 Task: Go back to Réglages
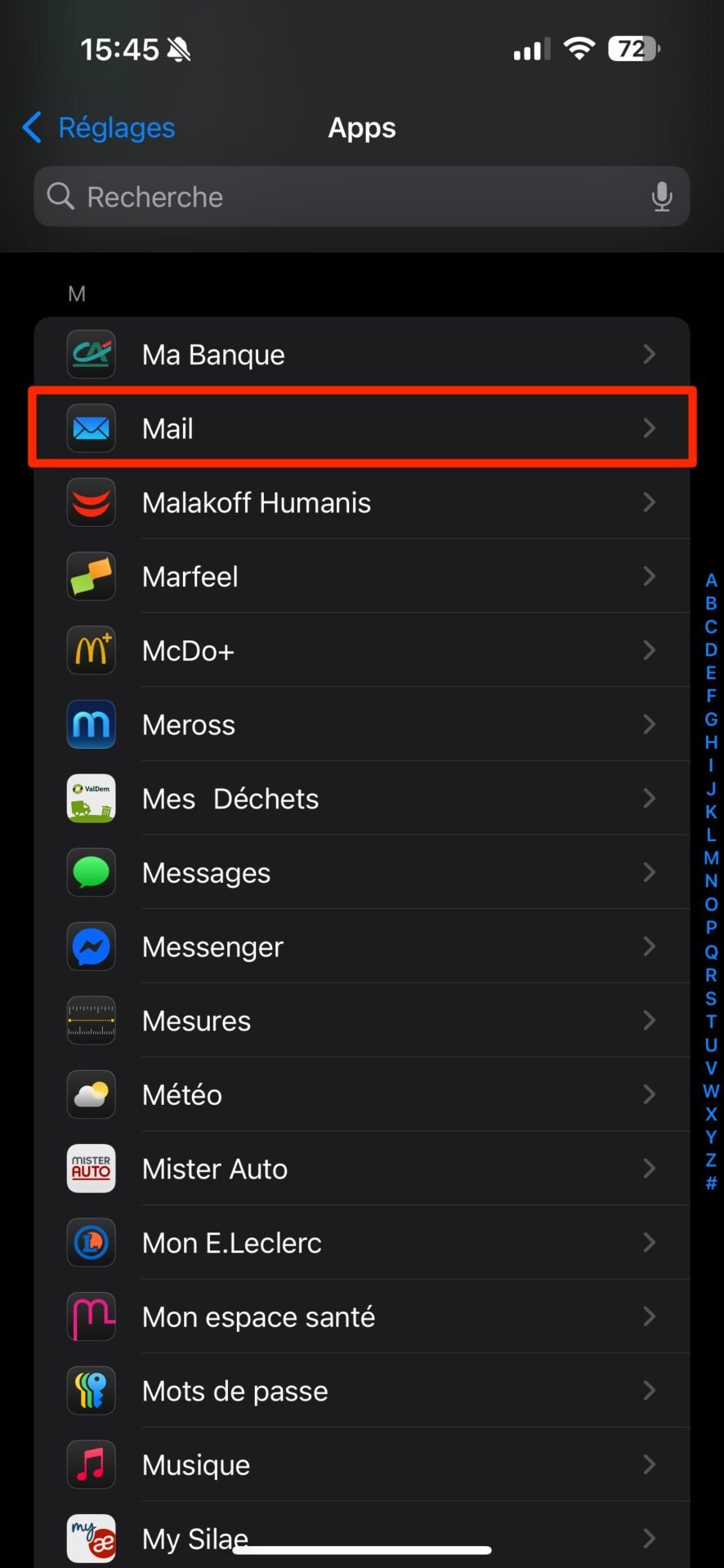tap(98, 127)
